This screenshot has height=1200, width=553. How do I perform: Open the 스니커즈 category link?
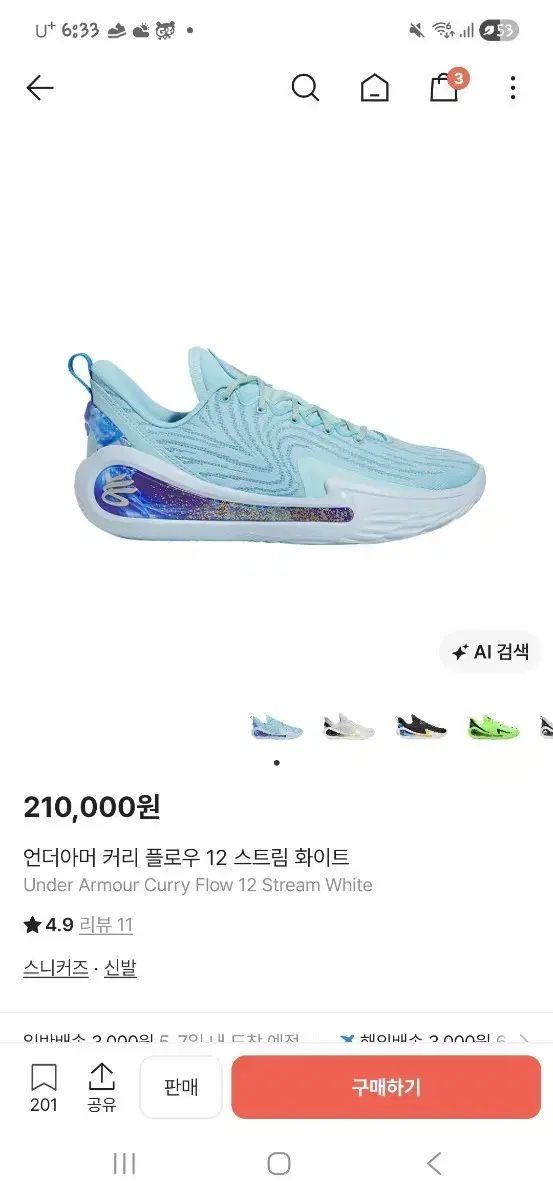[x=56, y=968]
